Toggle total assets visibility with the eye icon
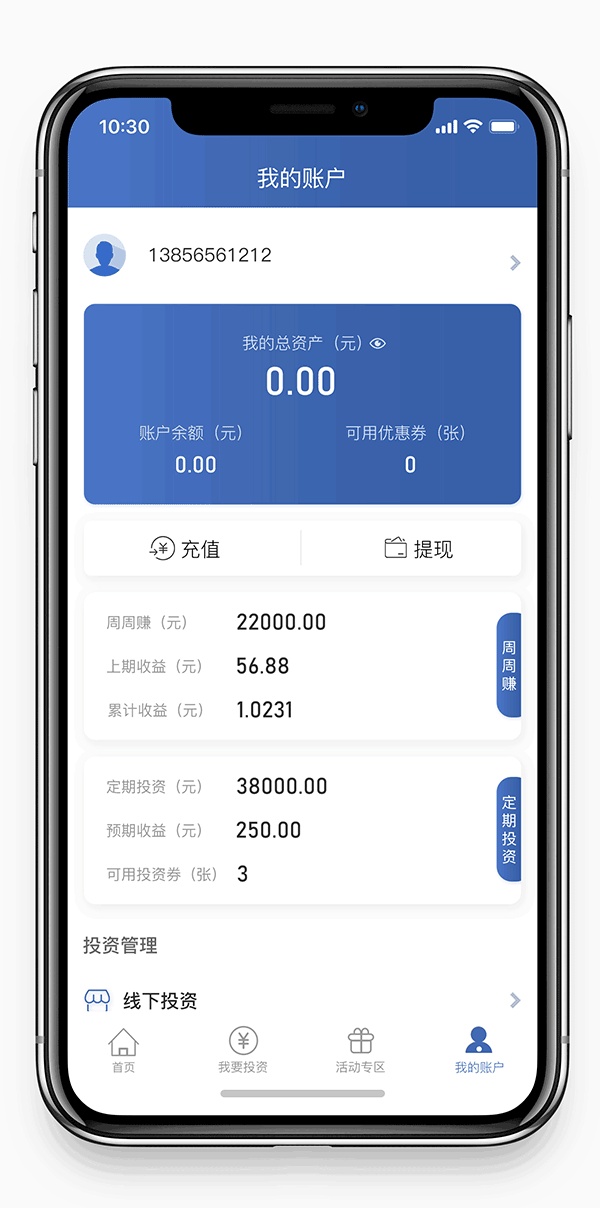 [378, 343]
